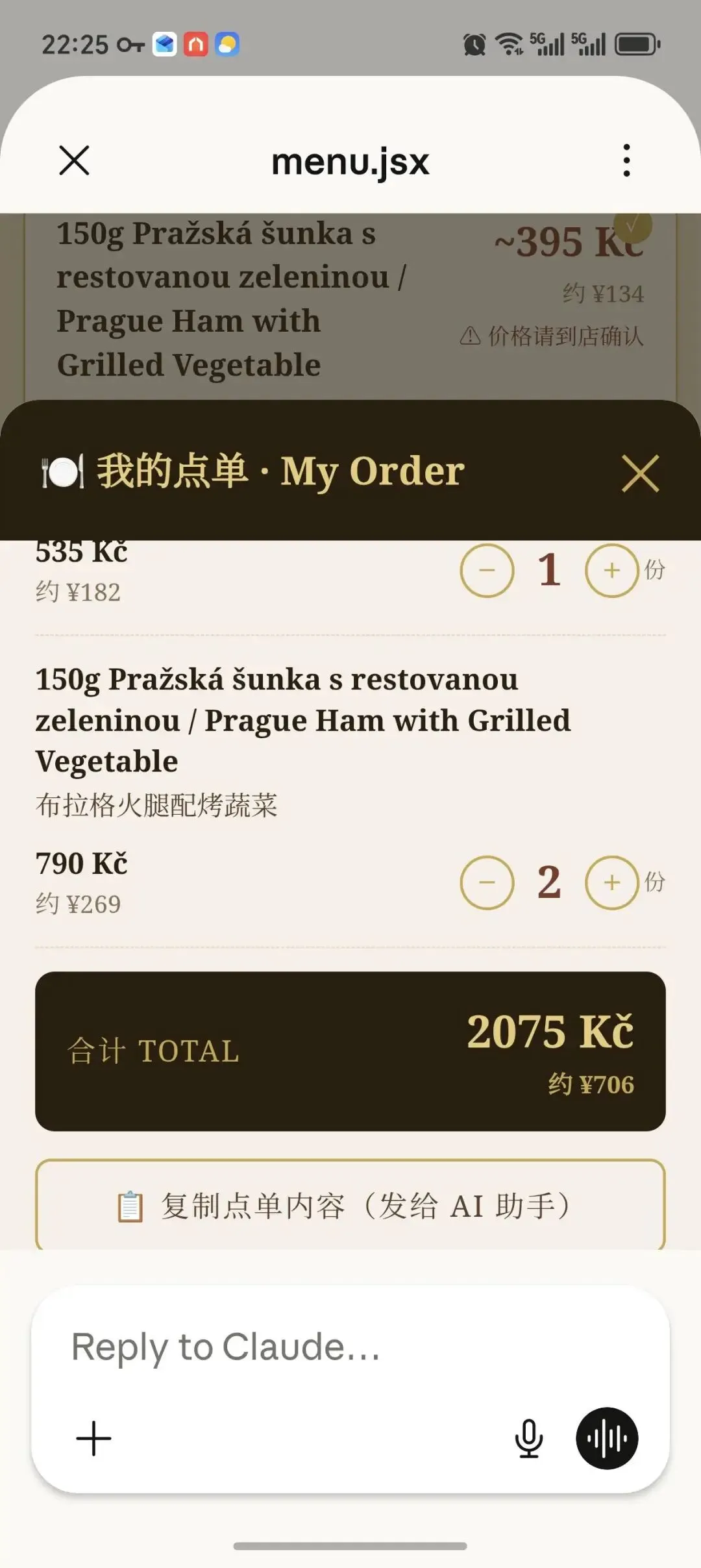
Task: Open the three-dot overflow menu
Action: tap(626, 160)
